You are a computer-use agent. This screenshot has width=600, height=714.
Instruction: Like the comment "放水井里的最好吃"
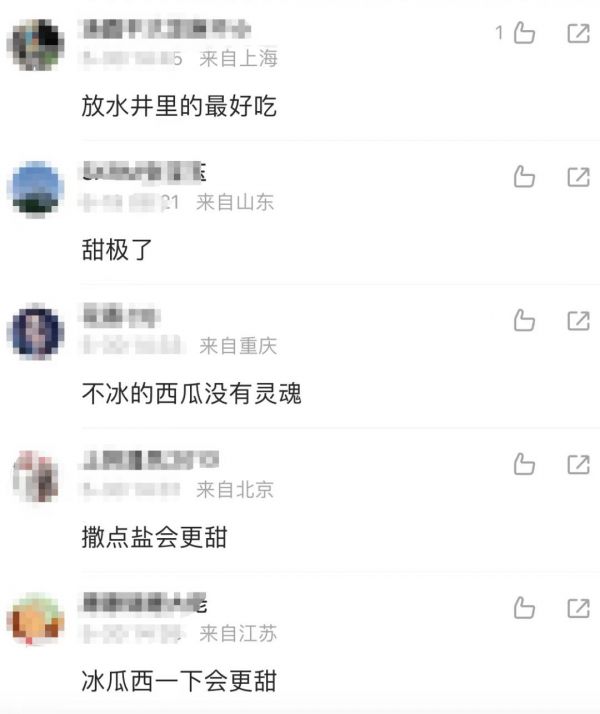coord(524,34)
